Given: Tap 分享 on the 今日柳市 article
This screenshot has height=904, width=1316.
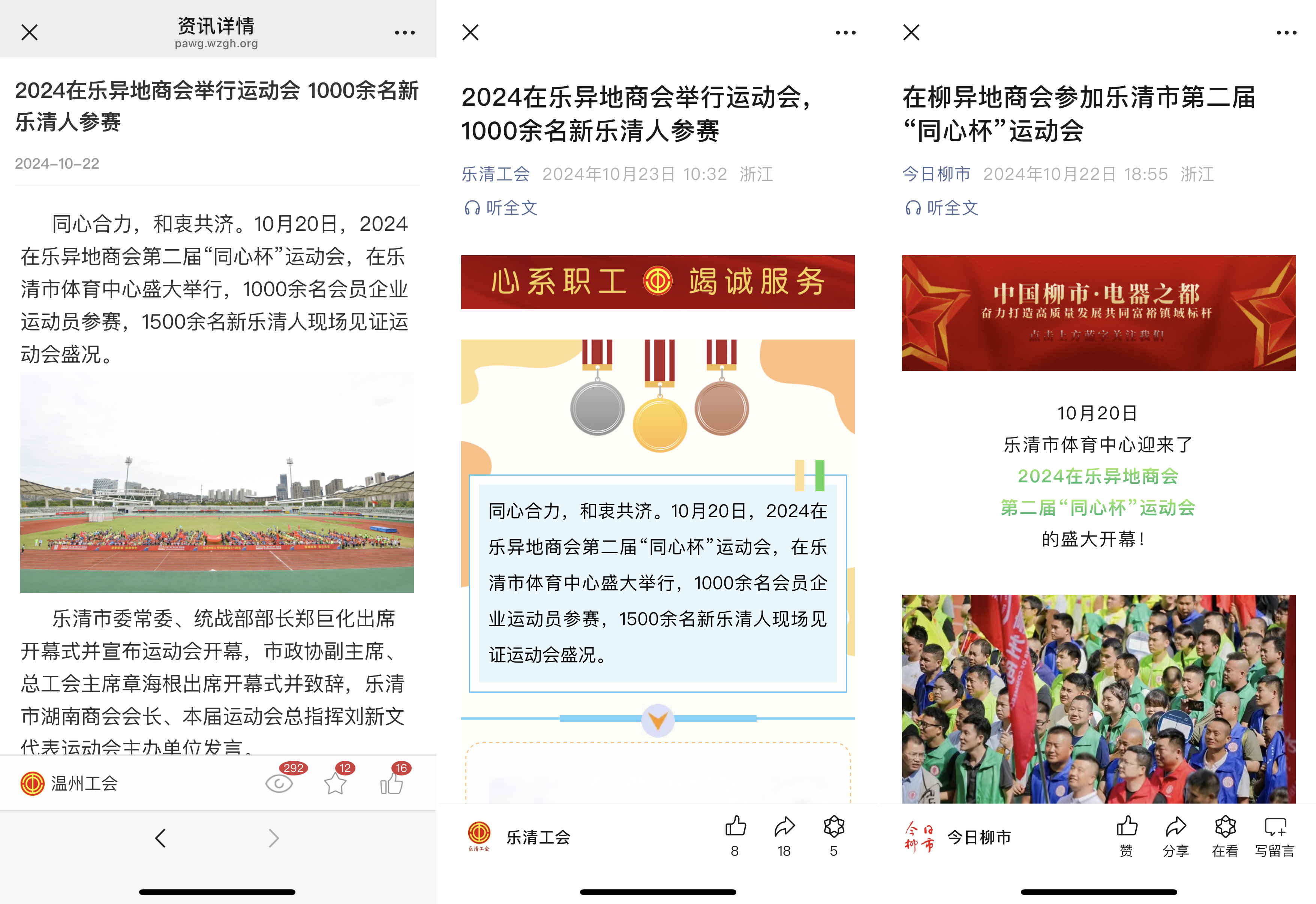Looking at the screenshot, I should [1175, 835].
